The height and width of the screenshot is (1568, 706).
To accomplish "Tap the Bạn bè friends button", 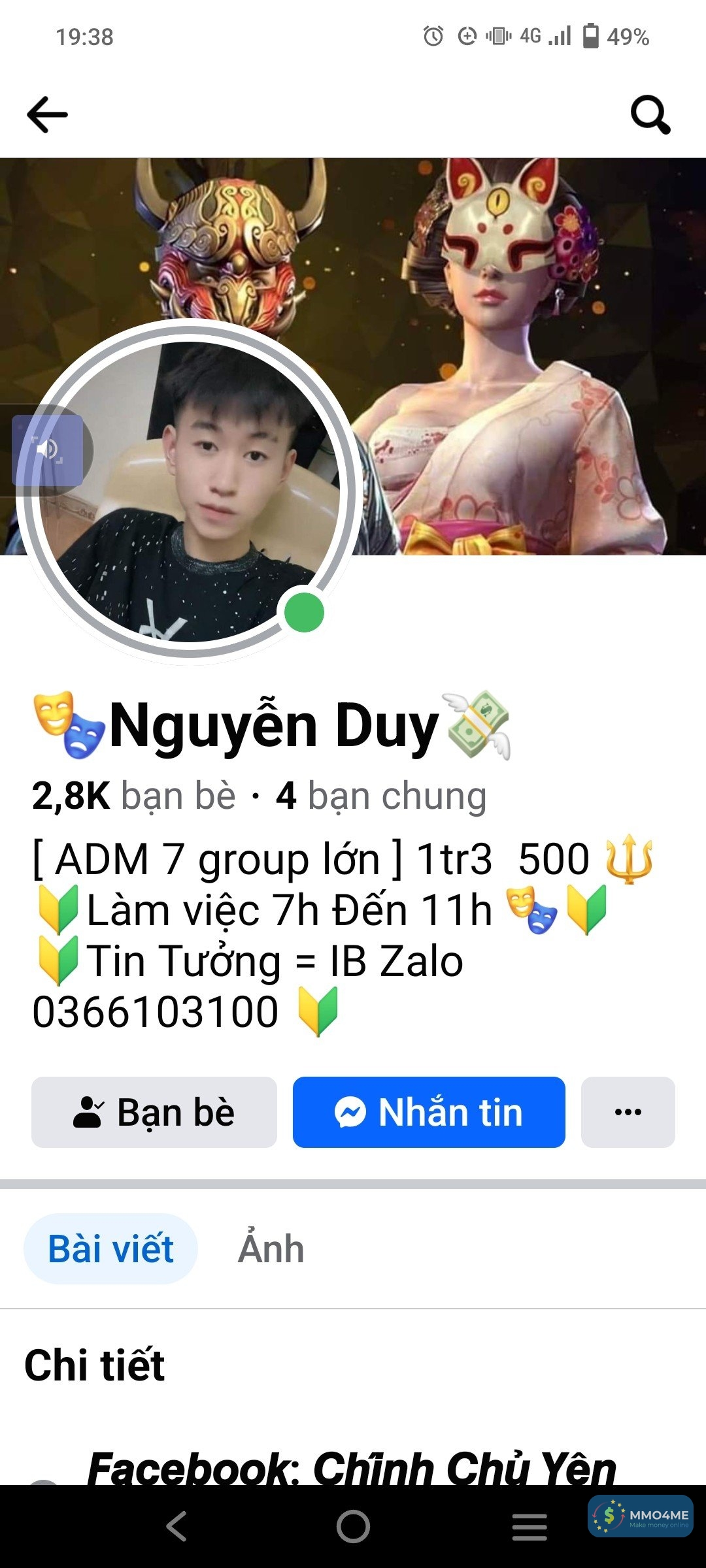I will point(154,1112).
